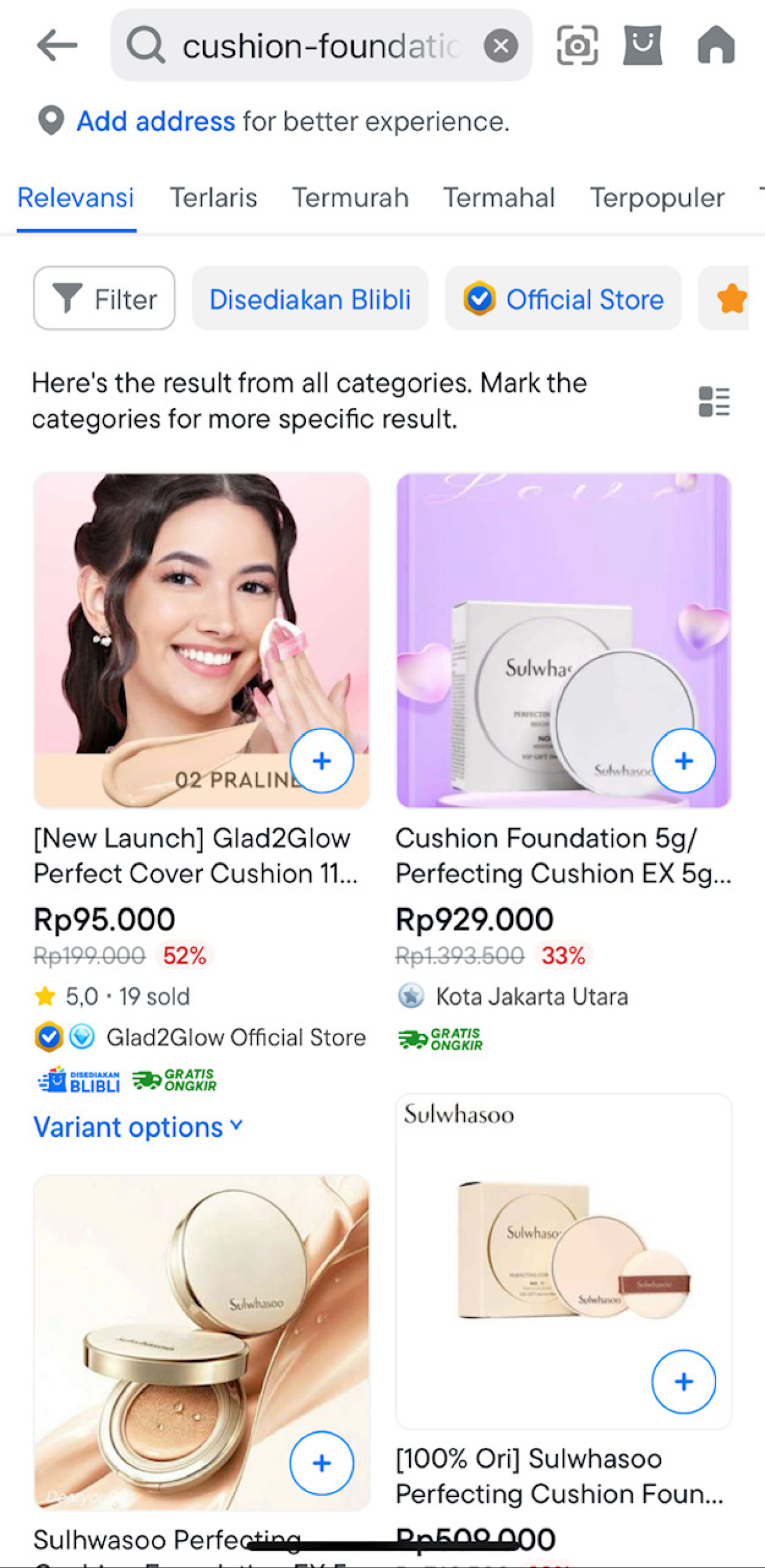Sort results by Termahal
The height and width of the screenshot is (1568, 765).
[498, 198]
